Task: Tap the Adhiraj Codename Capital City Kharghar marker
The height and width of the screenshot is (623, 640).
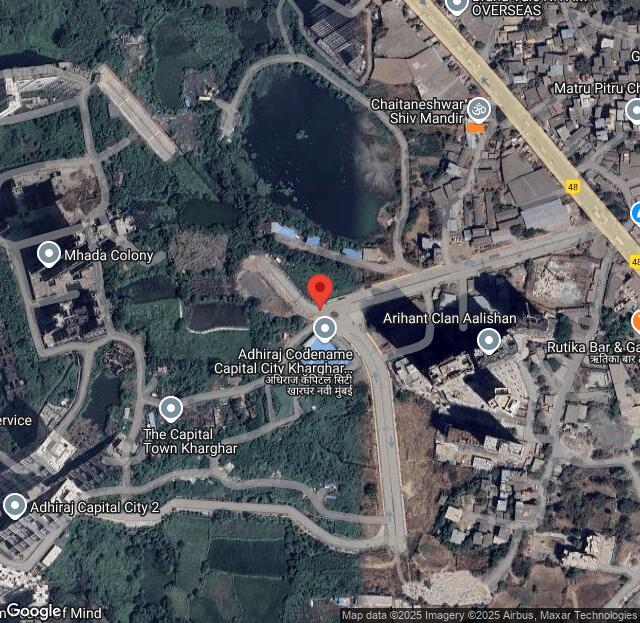Action: (324, 328)
